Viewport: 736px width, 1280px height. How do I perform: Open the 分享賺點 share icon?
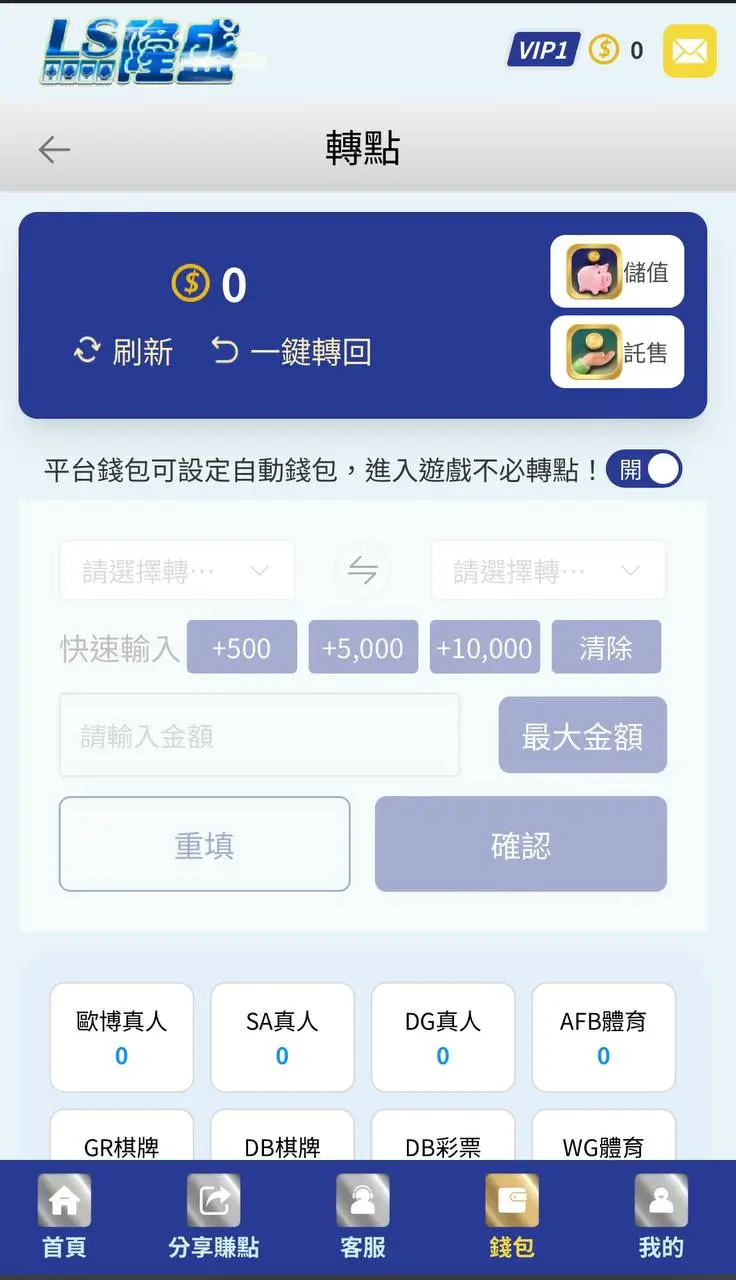tap(213, 1199)
